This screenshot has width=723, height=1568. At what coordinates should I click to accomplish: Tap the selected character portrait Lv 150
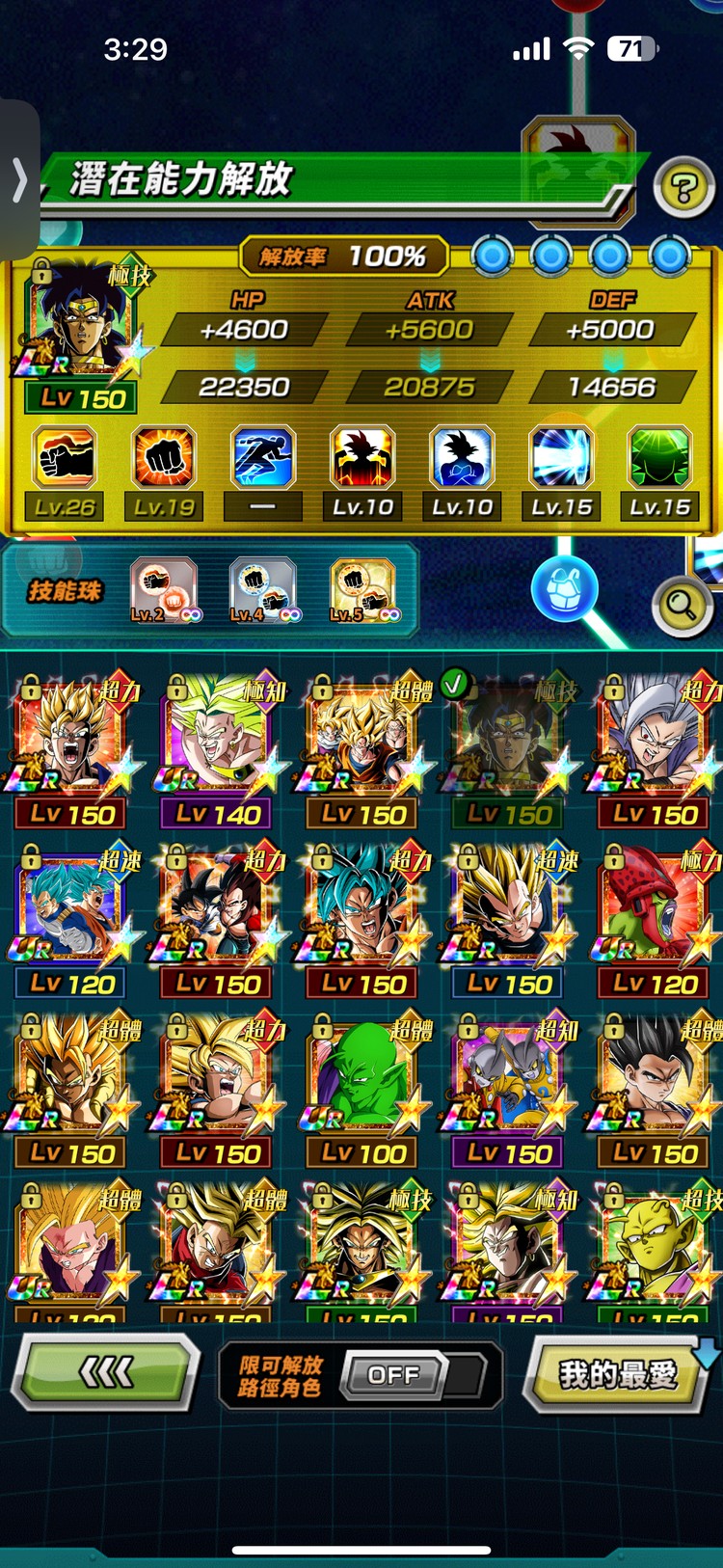[x=82, y=333]
